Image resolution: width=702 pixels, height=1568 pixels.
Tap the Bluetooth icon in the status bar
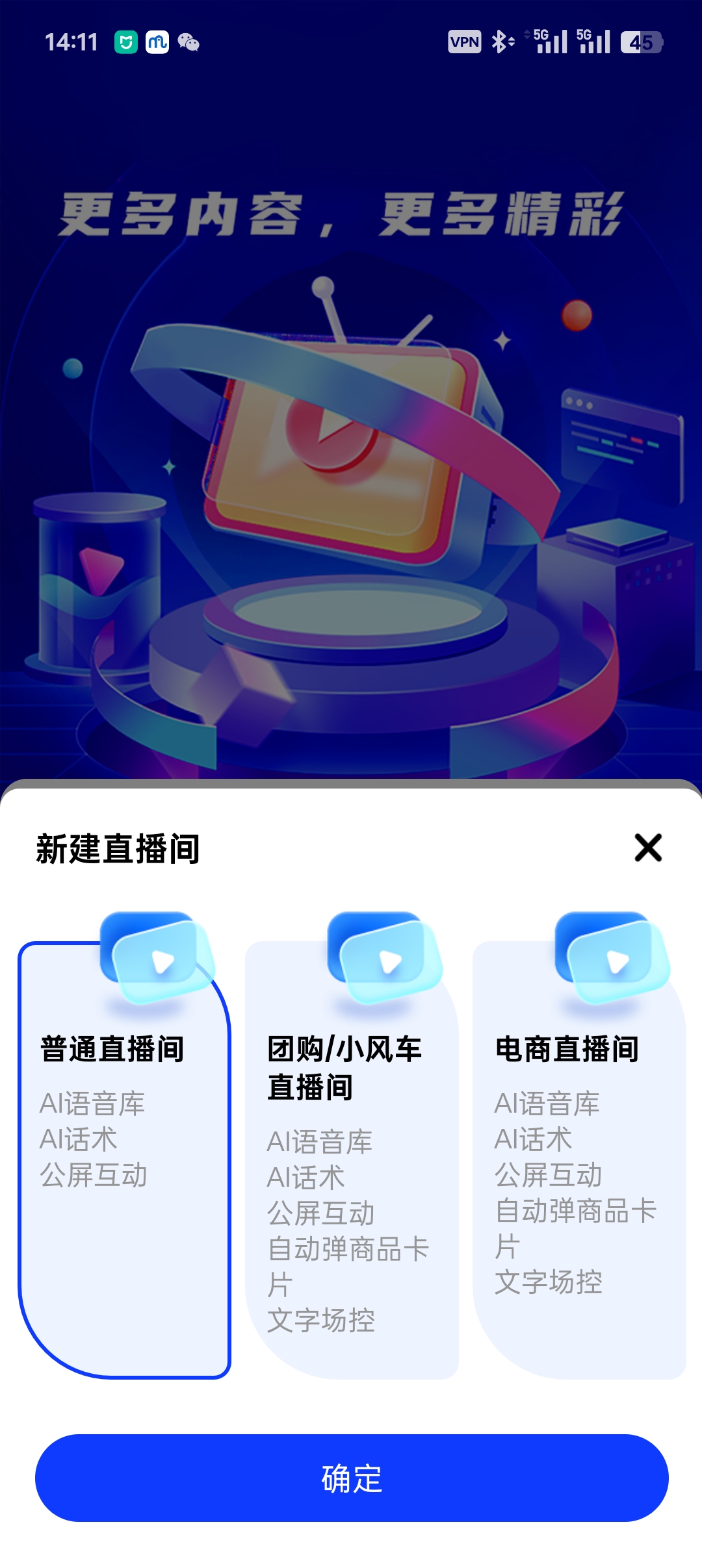500,42
